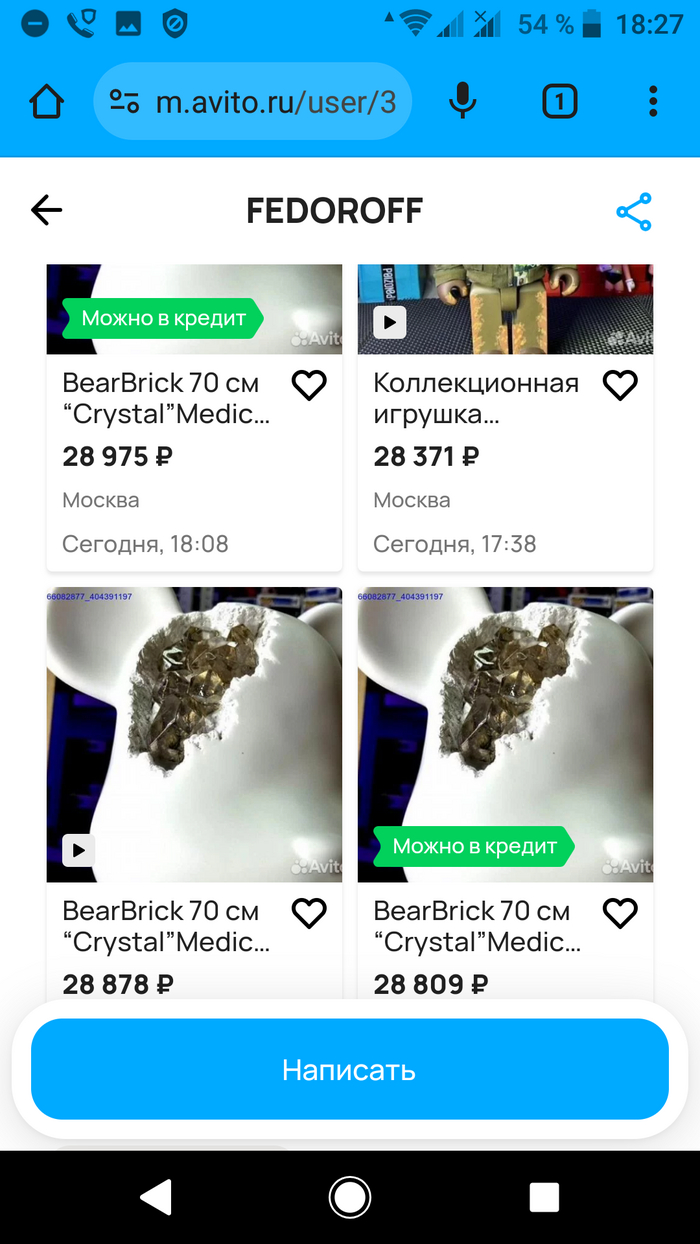This screenshot has height=1244, width=700.
Task: Favorite the Коллекционная игрушка listing
Action: [x=620, y=385]
